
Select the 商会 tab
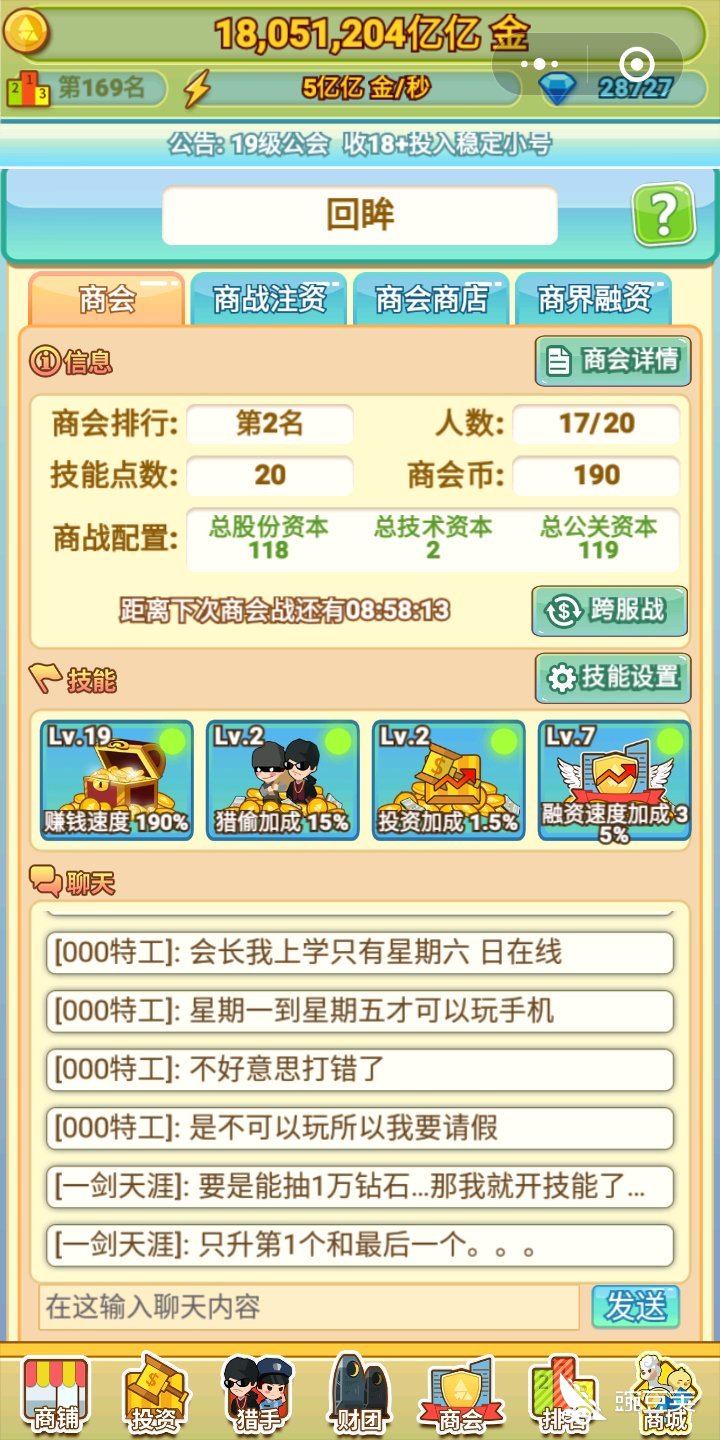tap(107, 299)
